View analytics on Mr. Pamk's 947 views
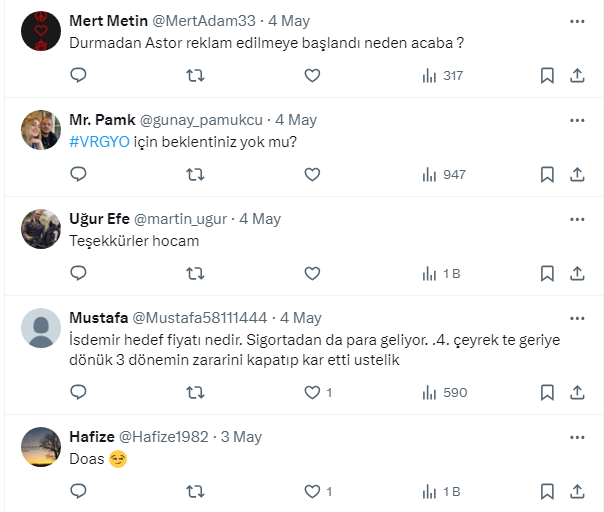604x512 pixels. click(x=444, y=174)
